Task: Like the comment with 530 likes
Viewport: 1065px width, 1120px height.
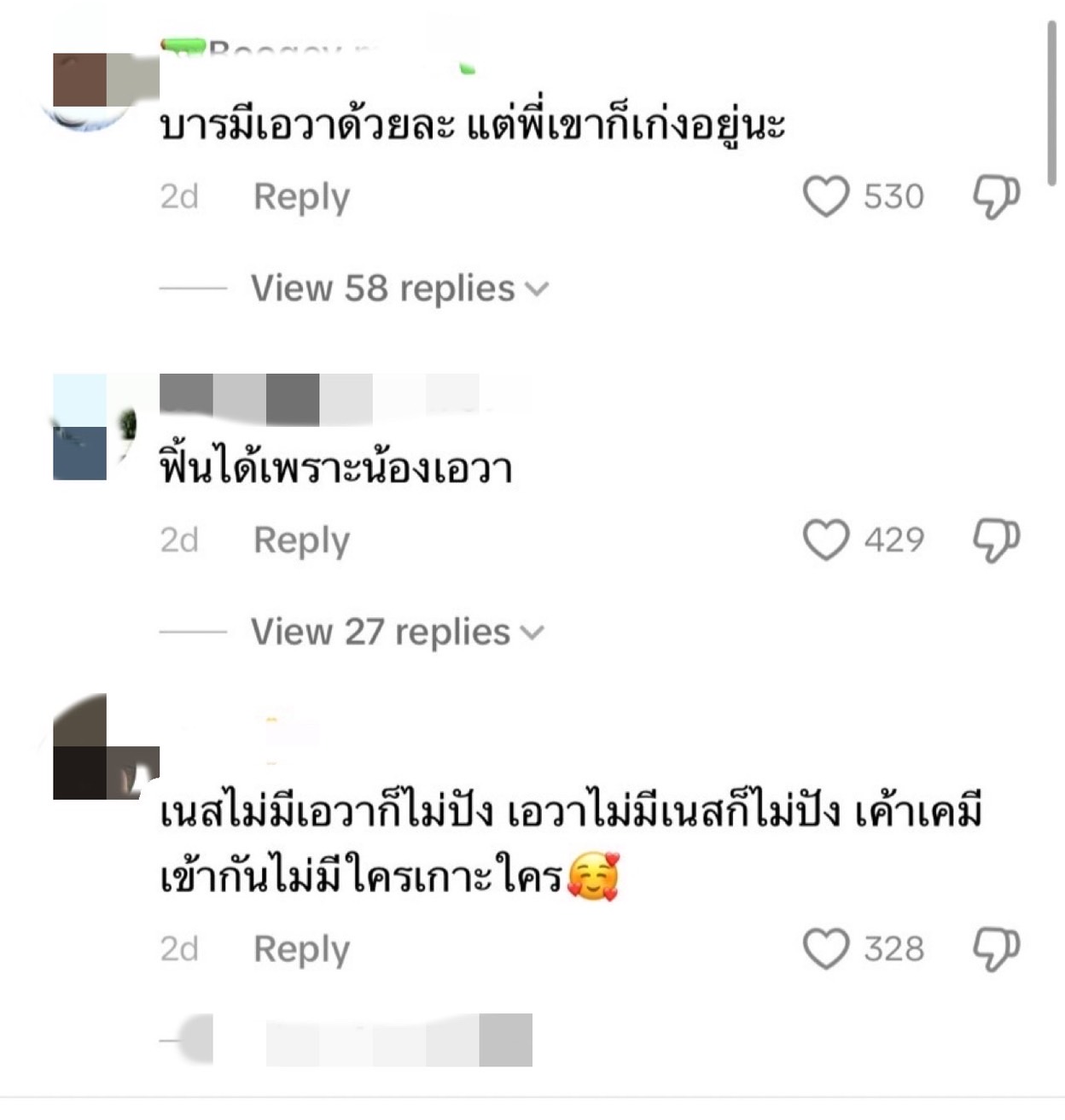Action: [825, 197]
